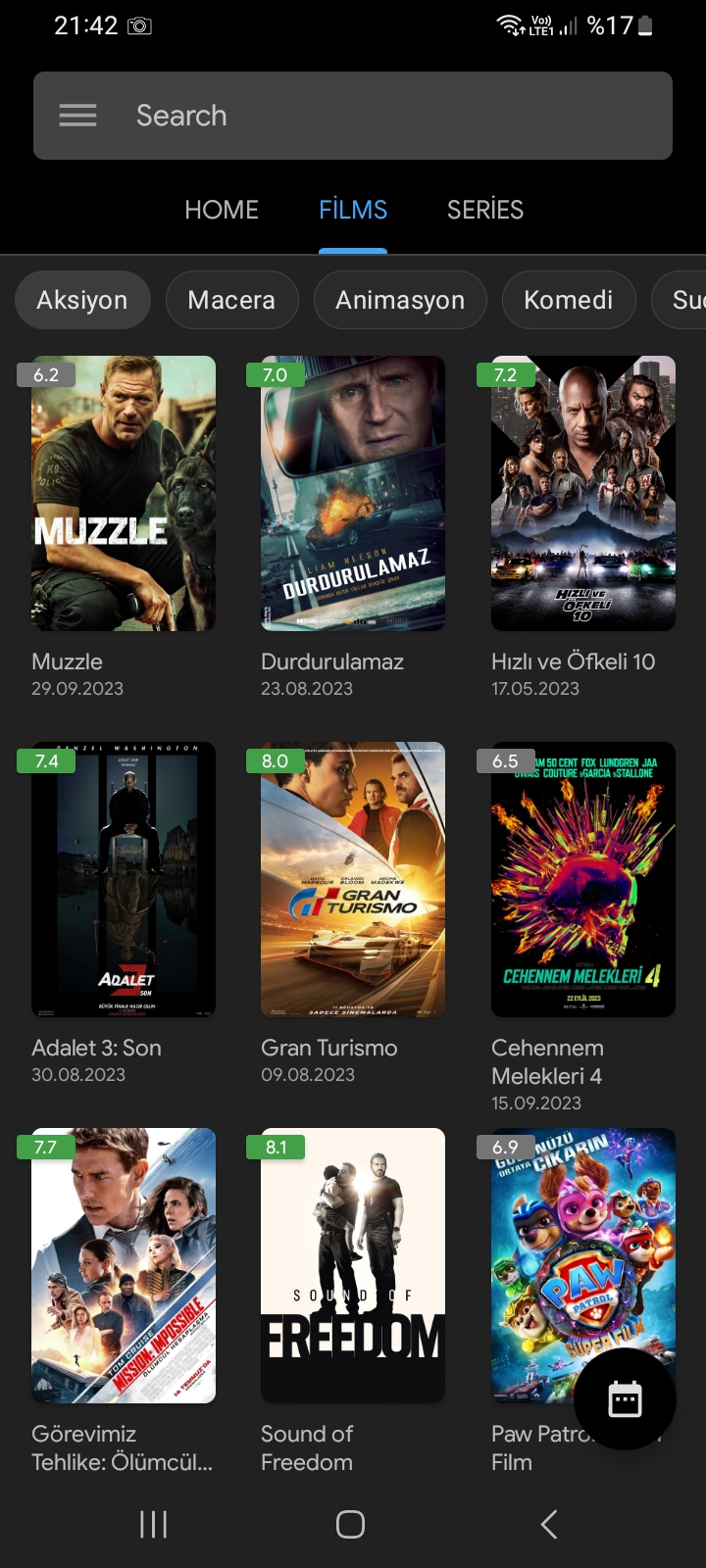Choose the Animasyon genre chip
Viewport: 706px width, 1568px height.
coord(400,300)
